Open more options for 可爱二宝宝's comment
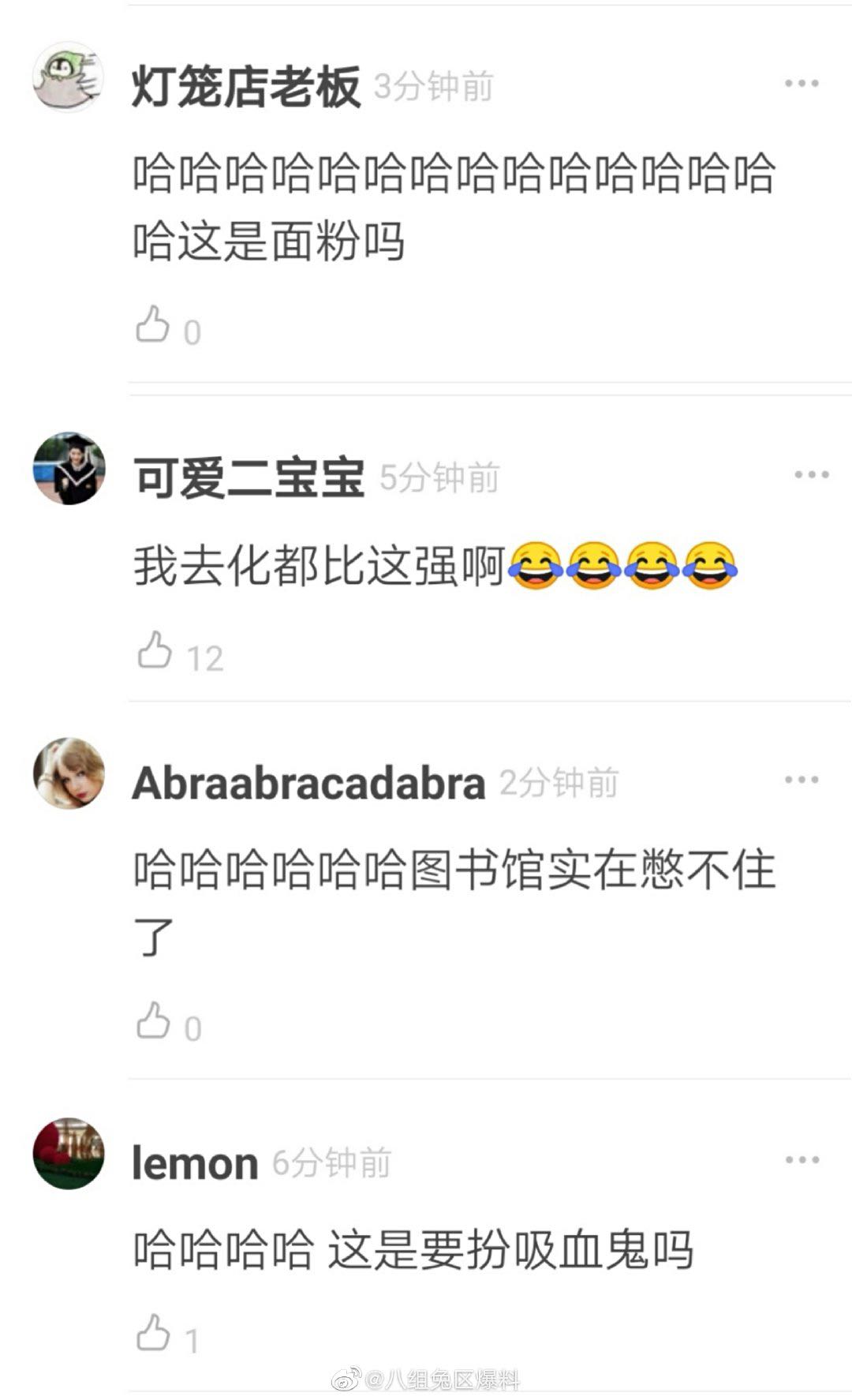The width and height of the screenshot is (852, 1400). (811, 475)
